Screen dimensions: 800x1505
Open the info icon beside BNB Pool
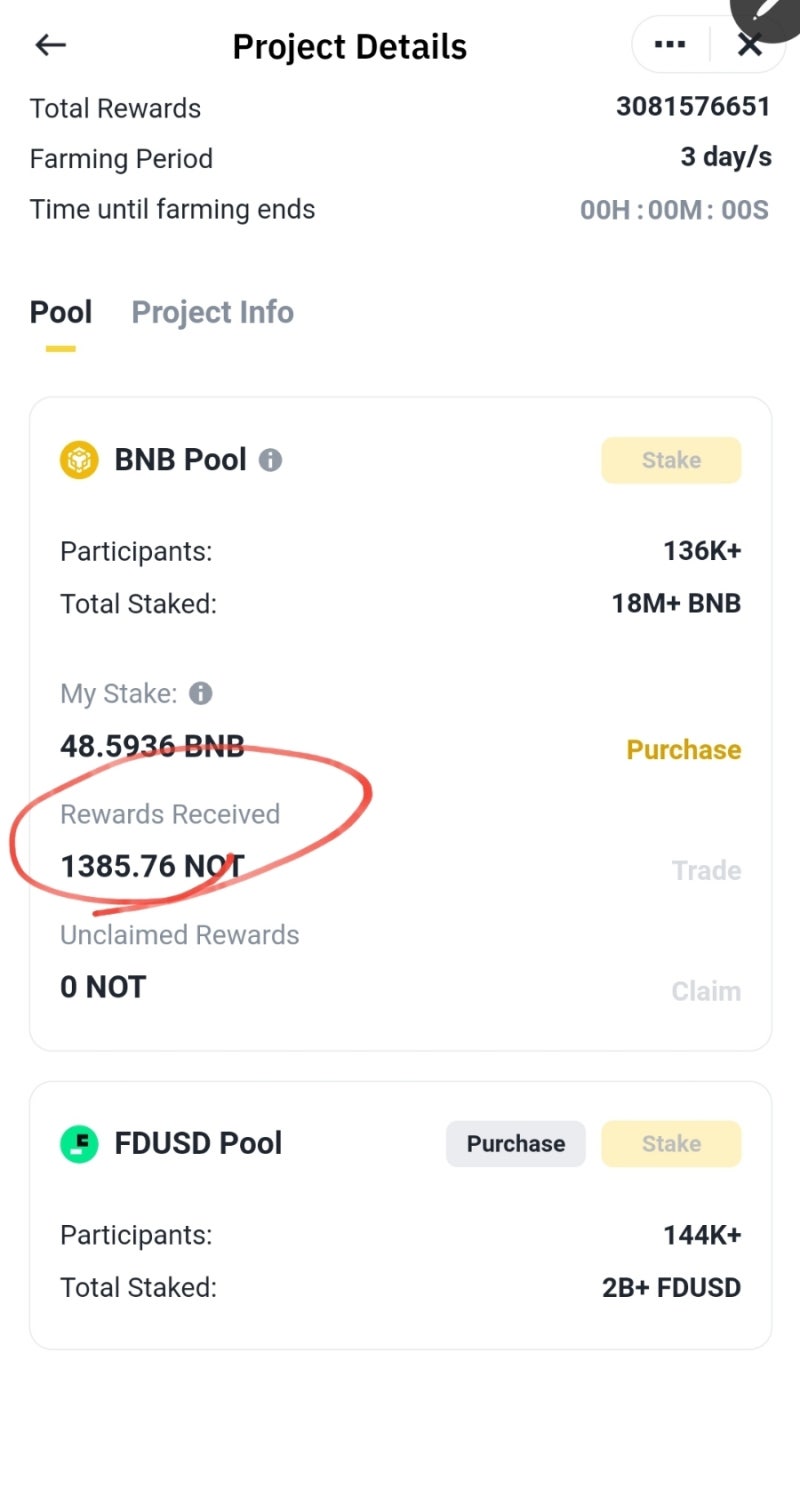(270, 460)
